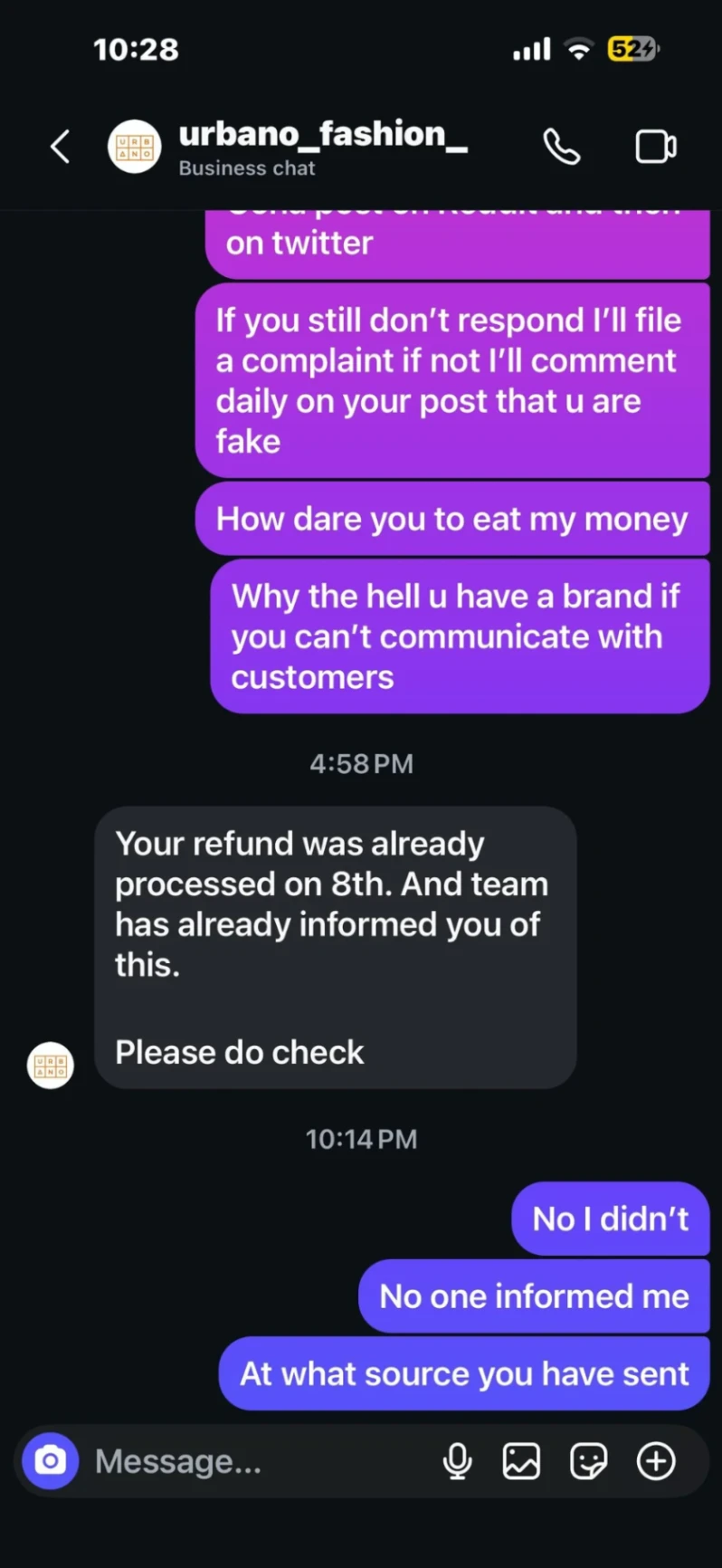Open the sticker picker

[x=588, y=1461]
